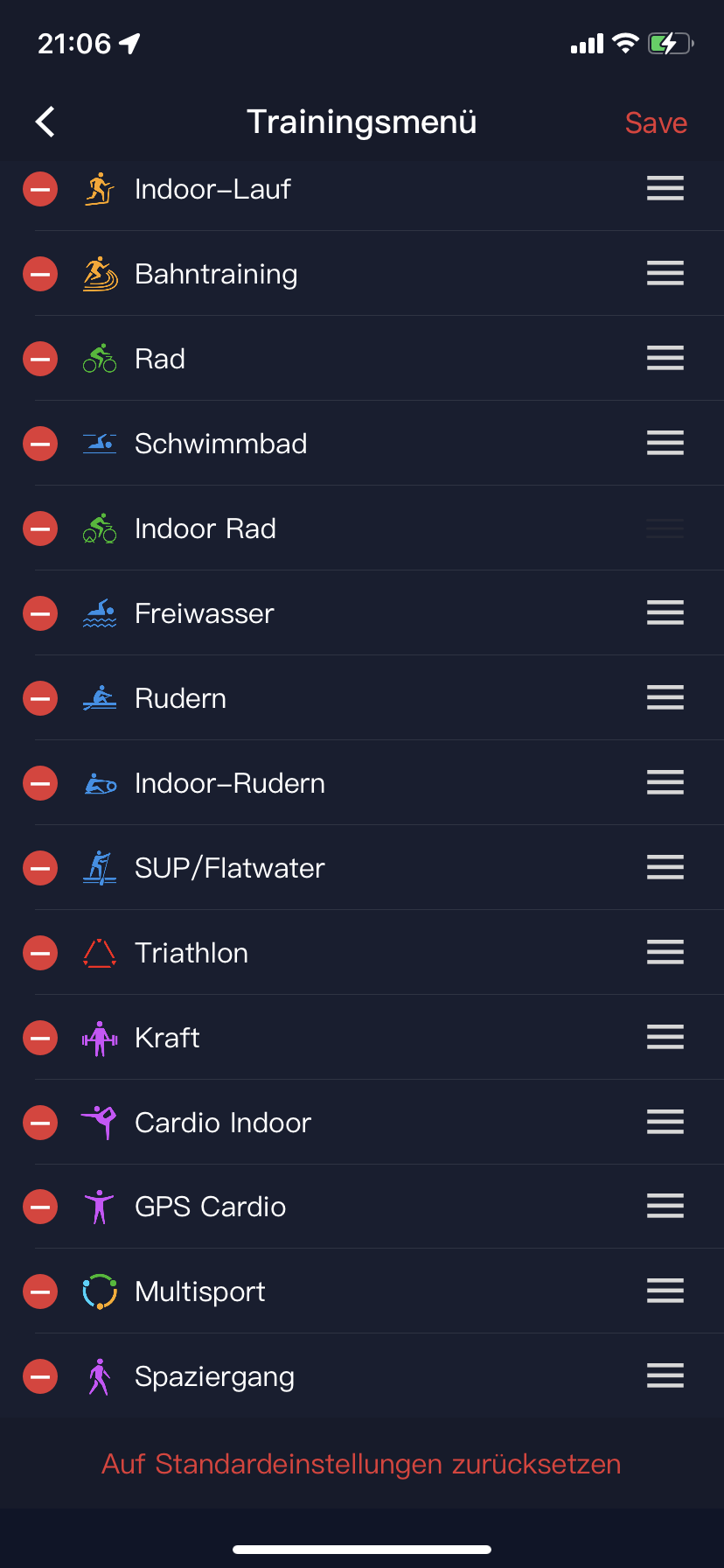
Task: Tap the reorder handle for Triathlon
Action: pos(665,952)
